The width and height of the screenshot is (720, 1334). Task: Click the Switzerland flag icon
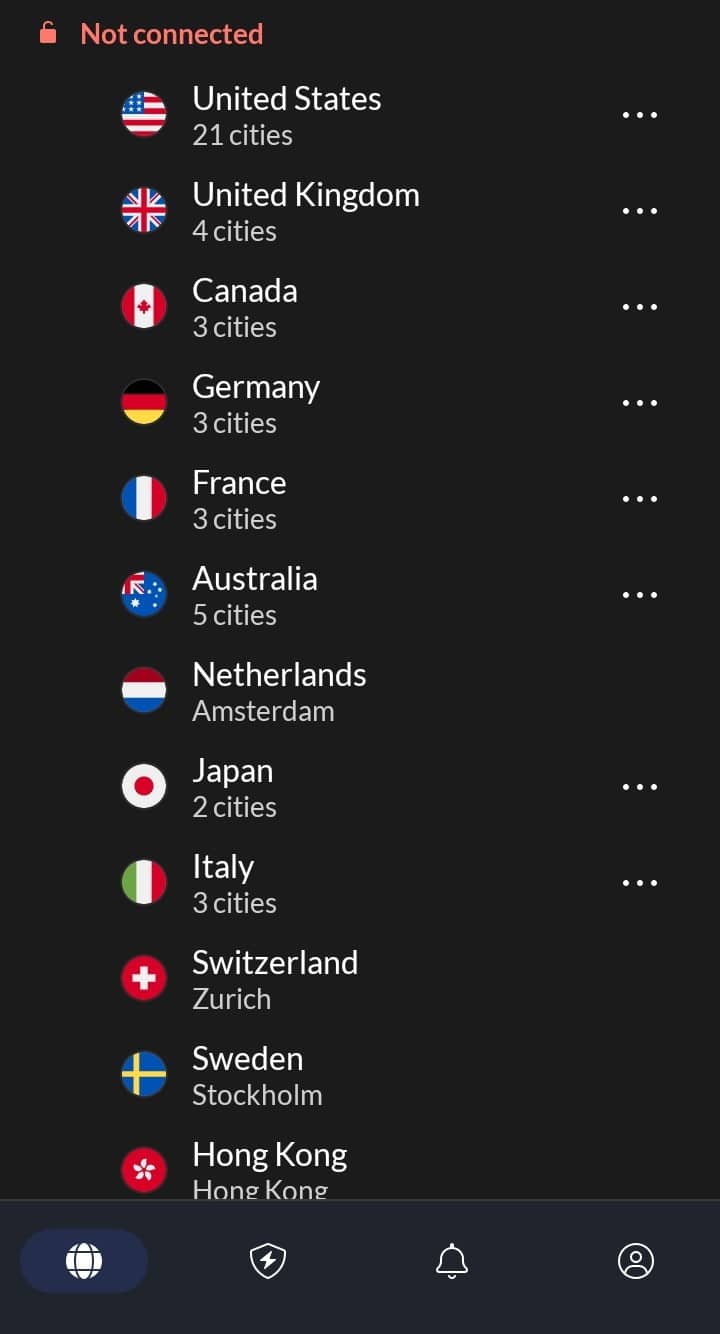click(144, 978)
